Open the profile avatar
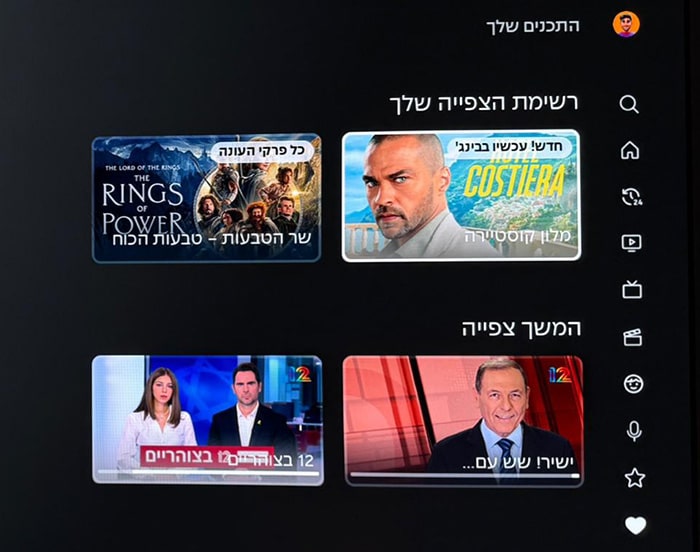Screen dimensions: 700x552 point(626,25)
